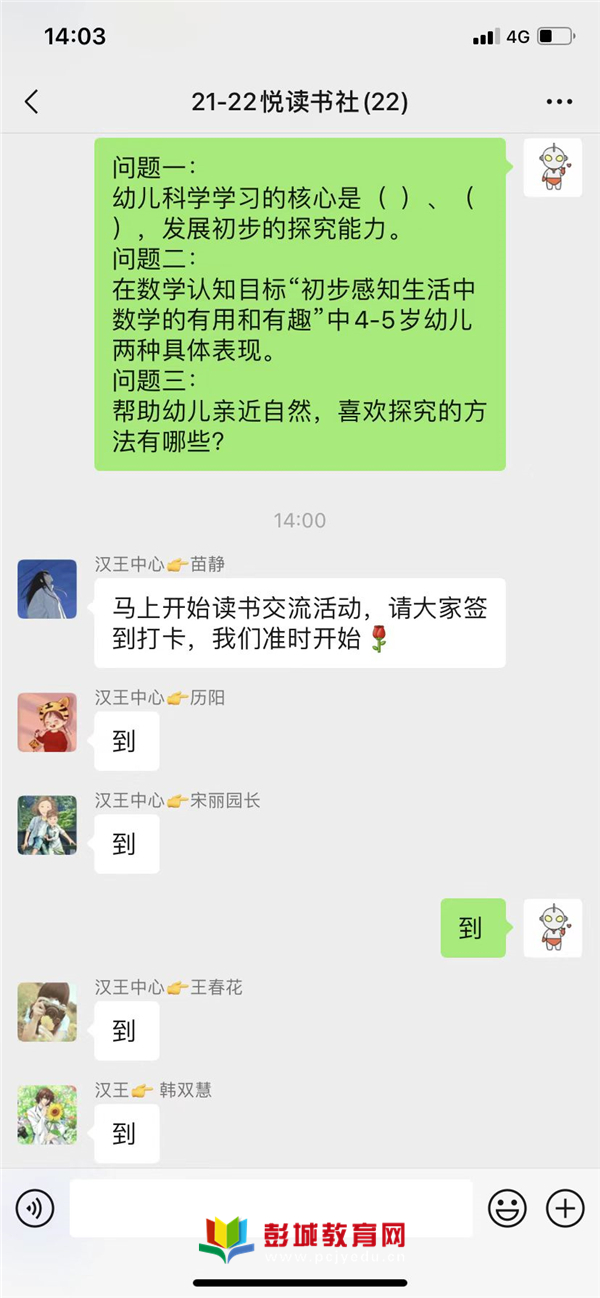Tap the message text field
The image size is (600, 1298).
270,1208
